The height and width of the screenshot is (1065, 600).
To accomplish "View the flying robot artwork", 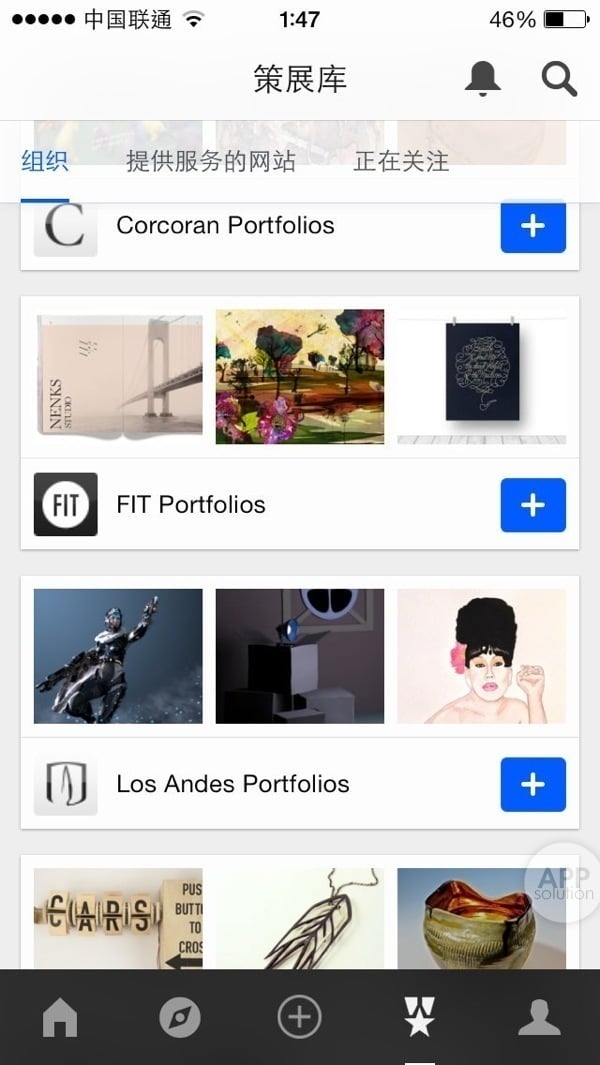I will (118, 656).
